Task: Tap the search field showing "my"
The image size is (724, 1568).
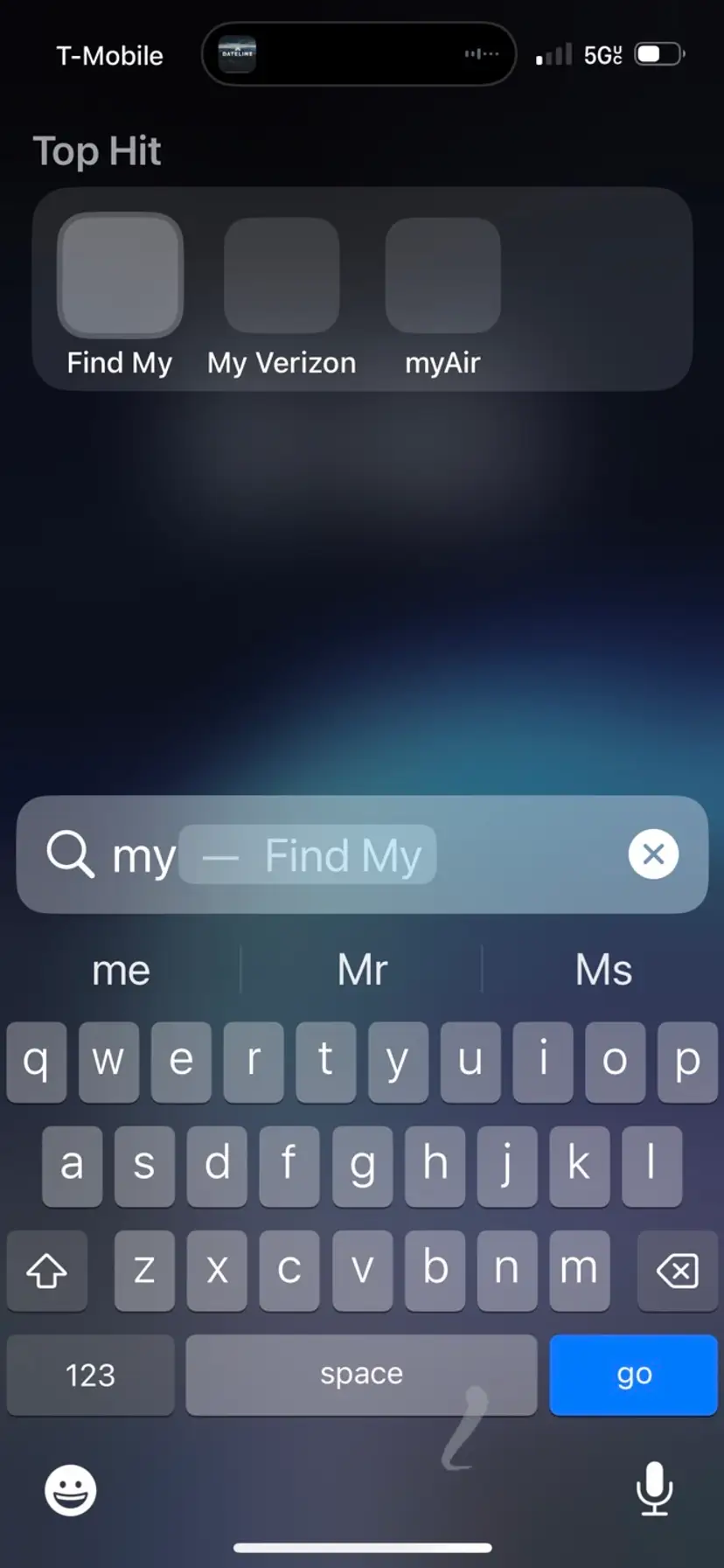Action: (x=350, y=854)
